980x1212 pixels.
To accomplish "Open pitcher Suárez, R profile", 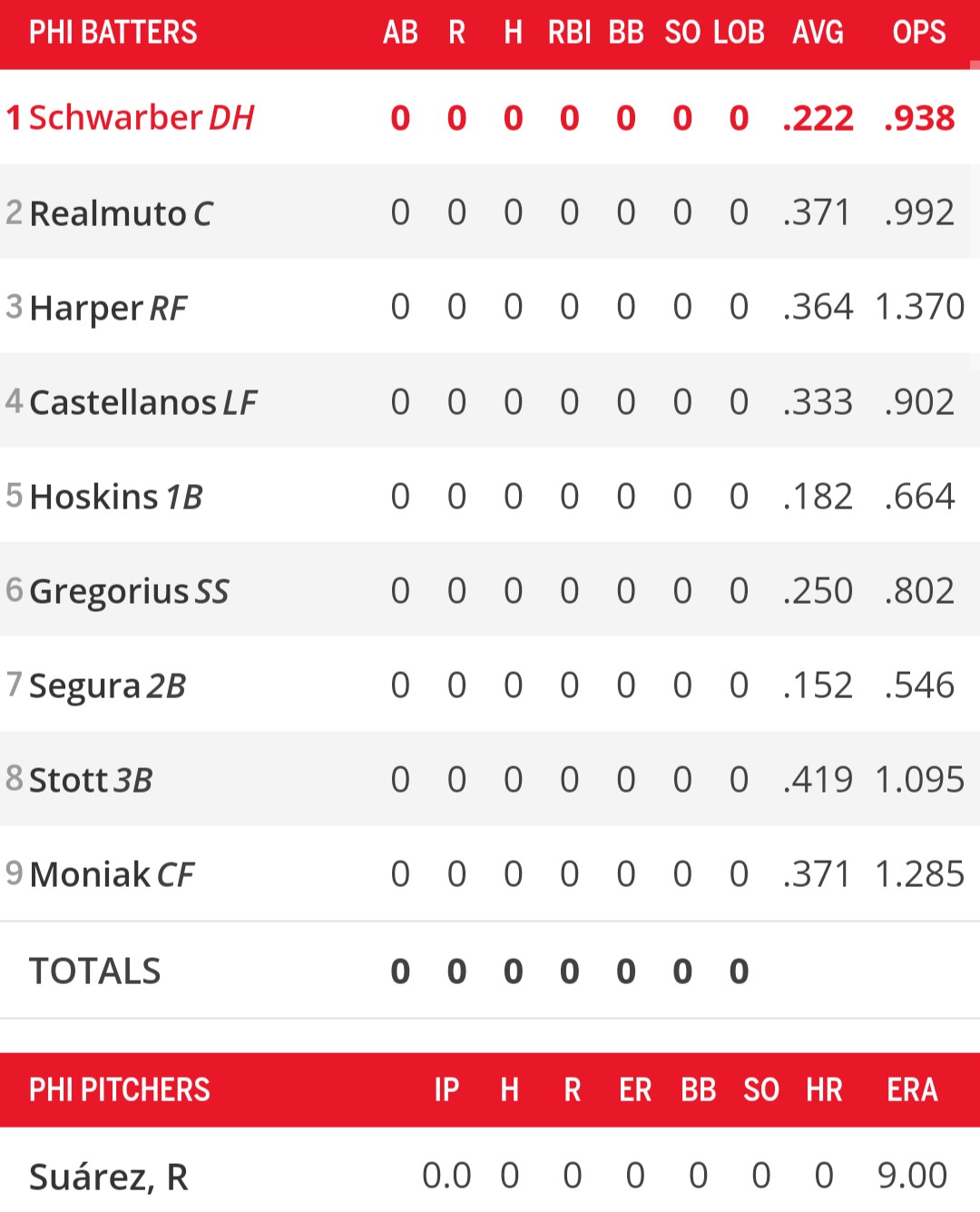I will coord(109,1177).
